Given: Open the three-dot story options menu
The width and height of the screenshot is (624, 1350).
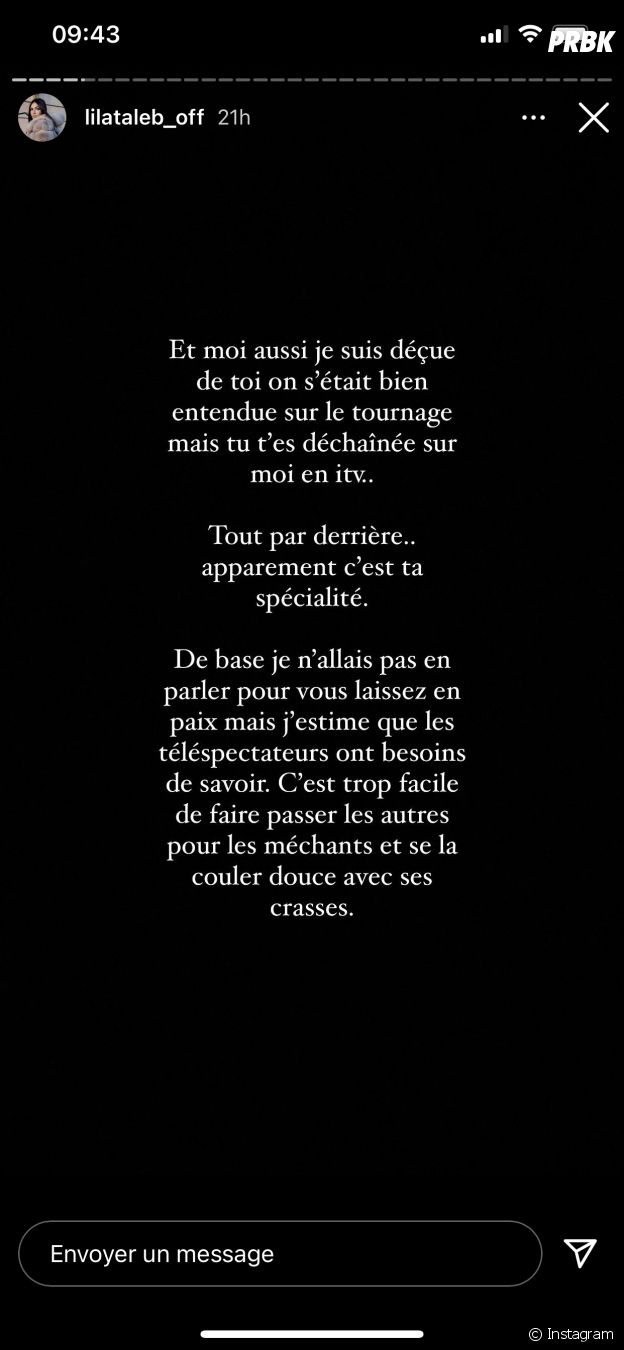Looking at the screenshot, I should point(533,118).
